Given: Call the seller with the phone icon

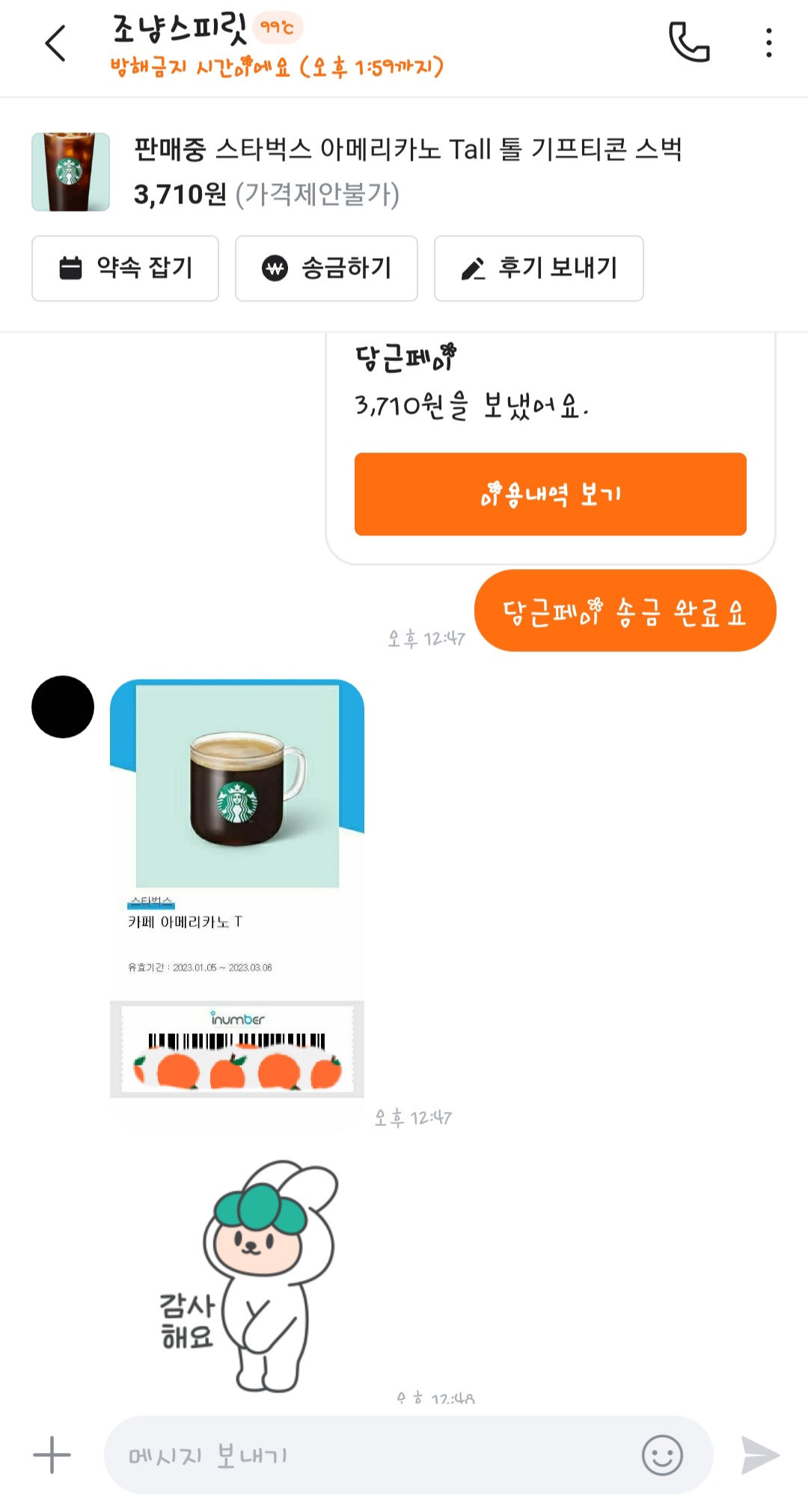Looking at the screenshot, I should point(688,43).
